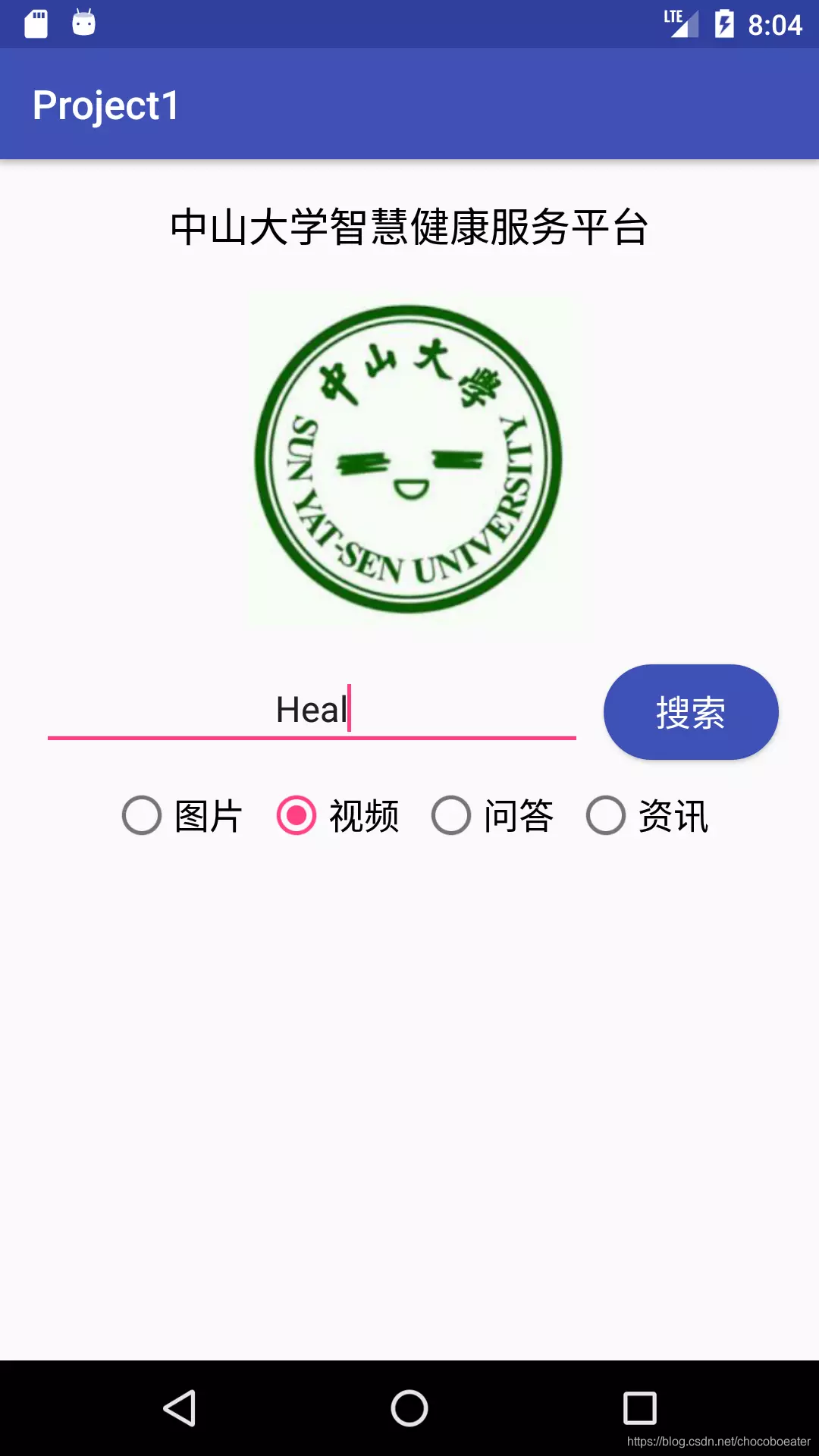Choose the 问答 radio option

click(493, 816)
